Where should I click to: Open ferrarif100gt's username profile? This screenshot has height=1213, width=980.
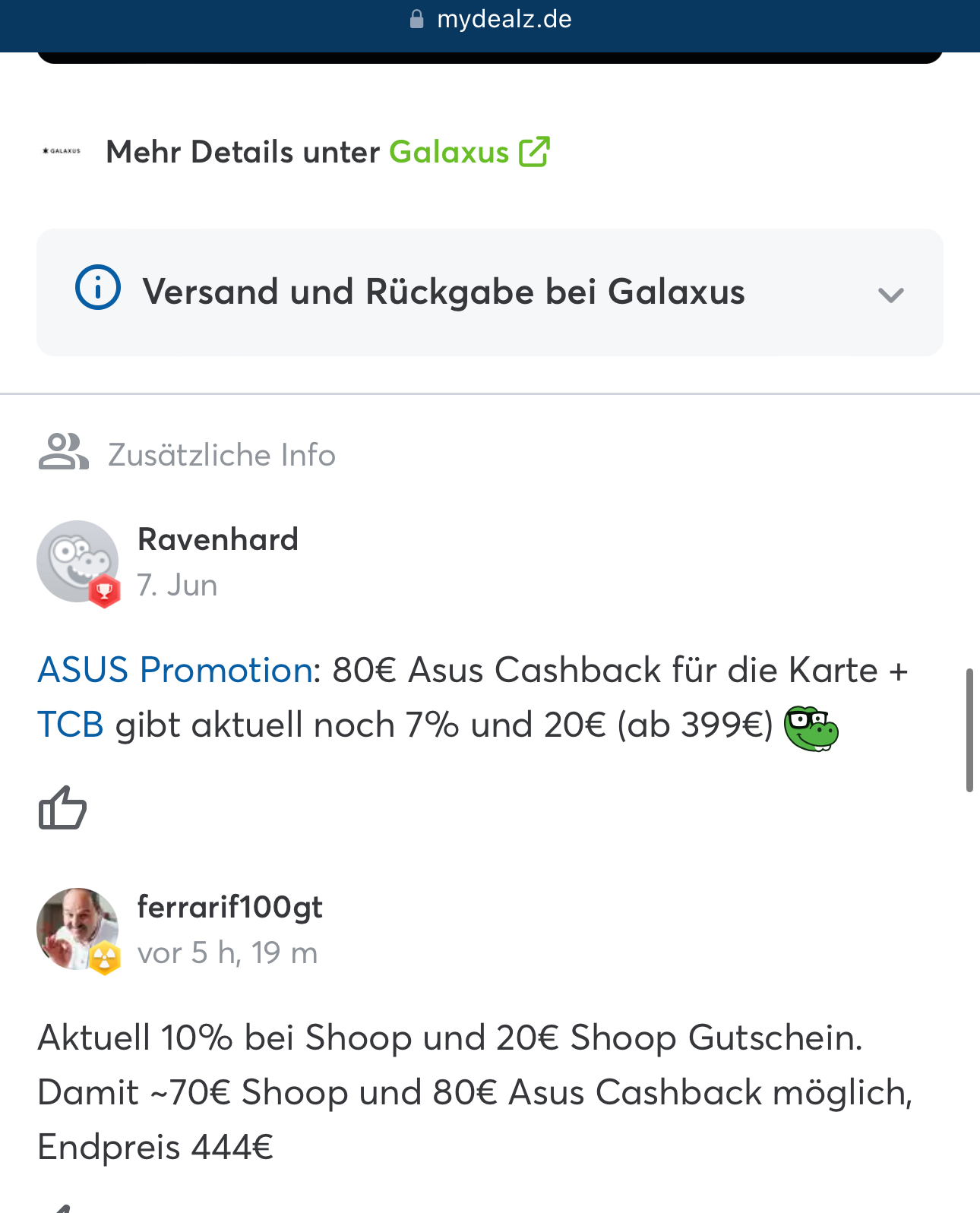pyautogui.click(x=229, y=907)
